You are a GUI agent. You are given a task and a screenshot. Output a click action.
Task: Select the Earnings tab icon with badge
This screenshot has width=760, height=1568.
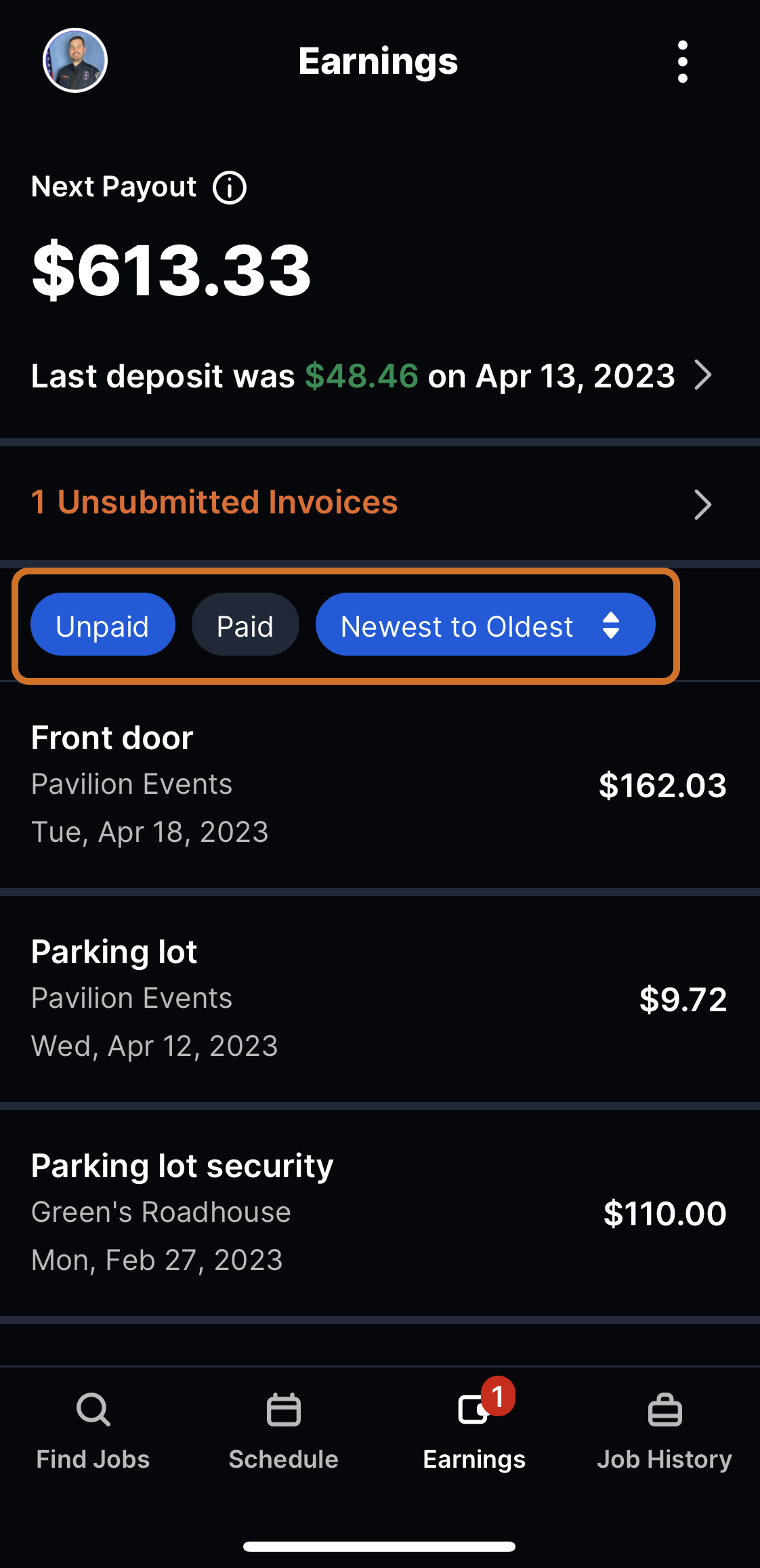474,1410
